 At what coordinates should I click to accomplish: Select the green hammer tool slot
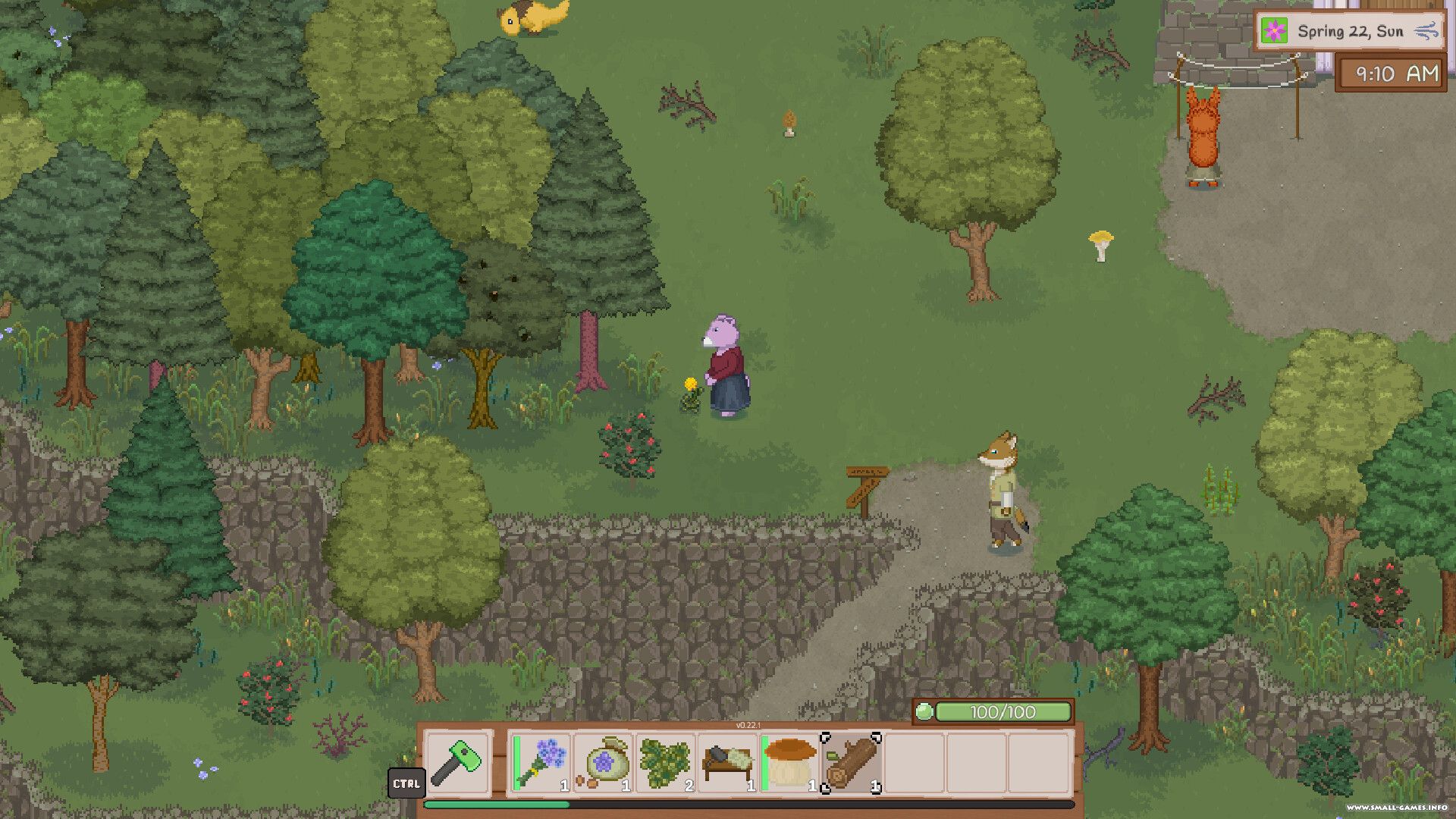(457, 762)
